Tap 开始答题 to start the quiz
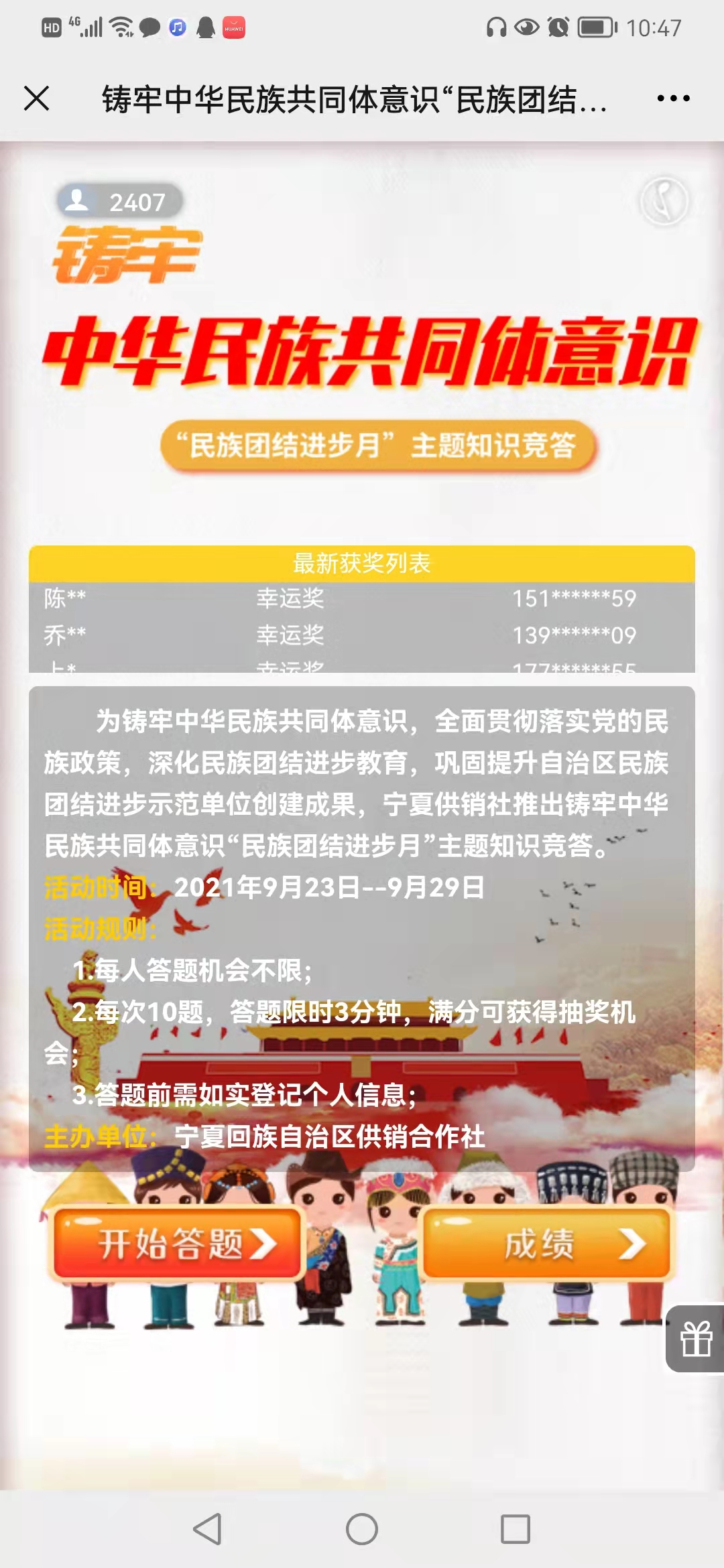Viewport: 724px width, 1568px height. 179,1243
